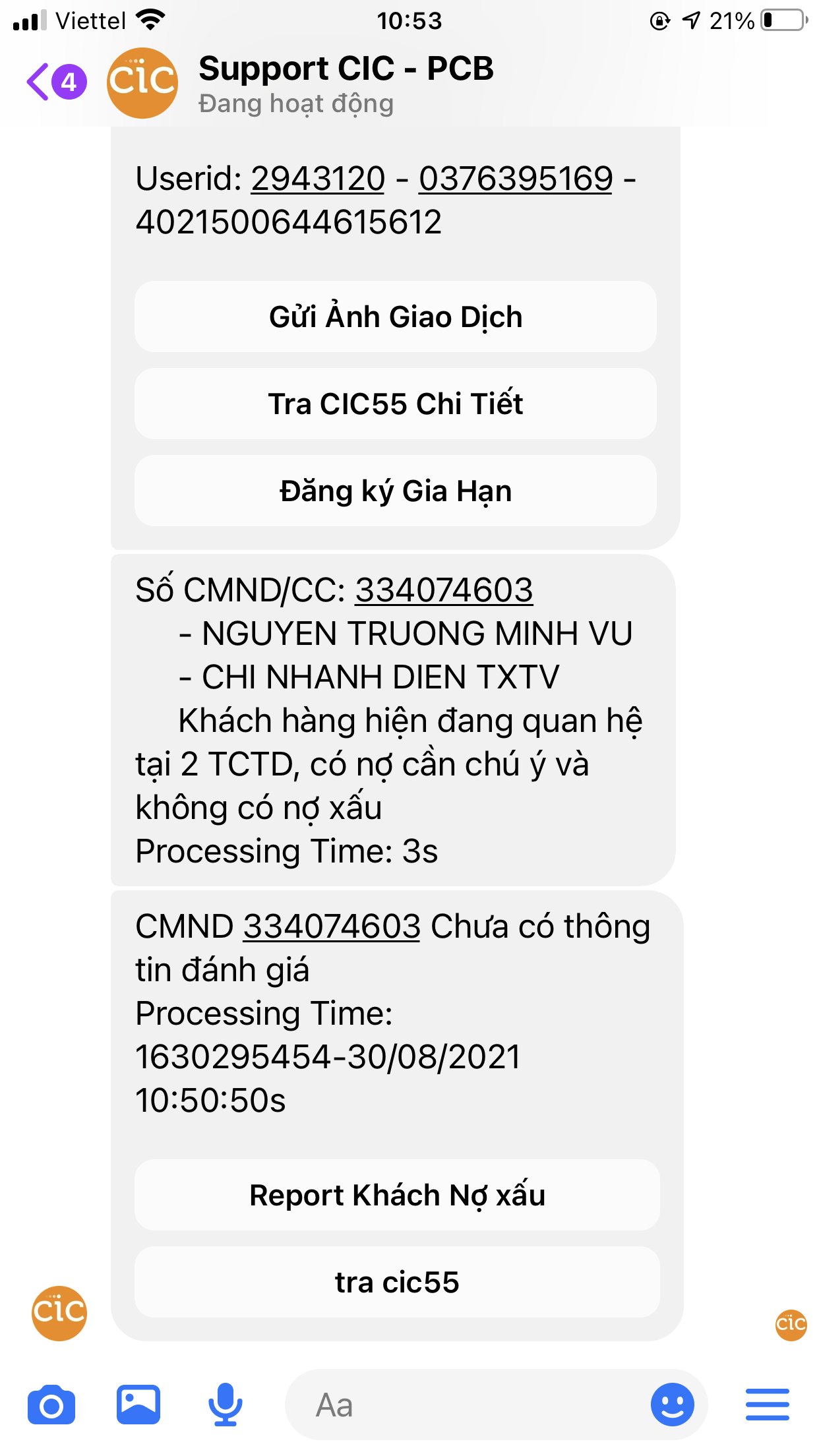Select the tra cic55 quick reply

(397, 1283)
